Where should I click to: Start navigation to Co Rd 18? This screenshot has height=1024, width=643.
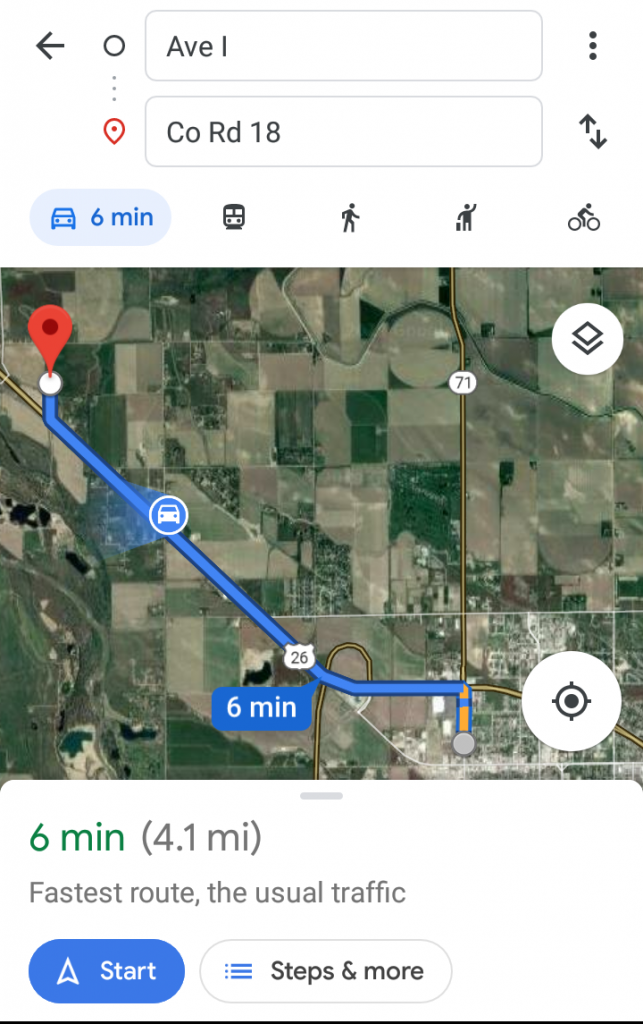[107, 971]
